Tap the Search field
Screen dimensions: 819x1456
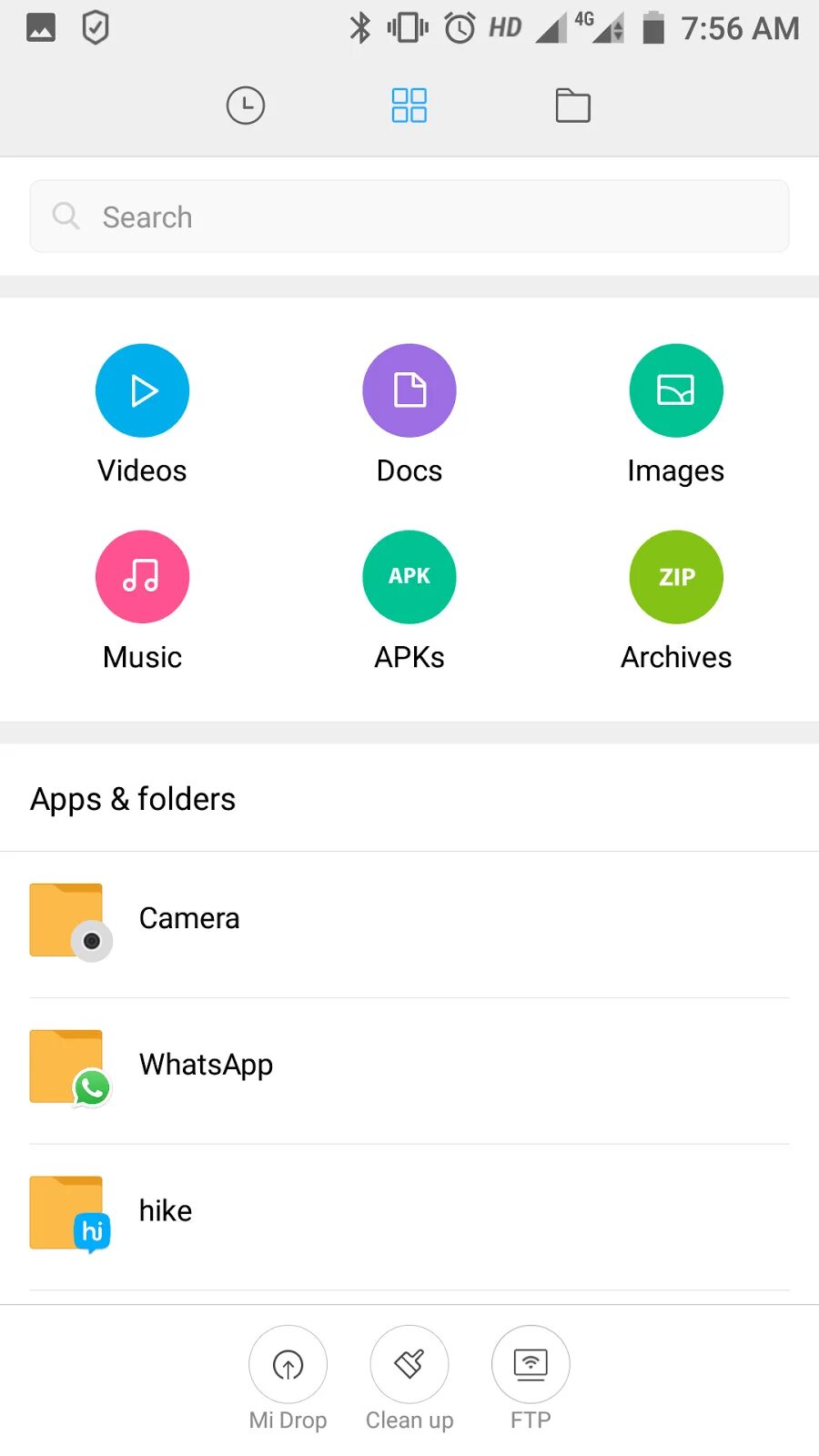click(x=409, y=217)
